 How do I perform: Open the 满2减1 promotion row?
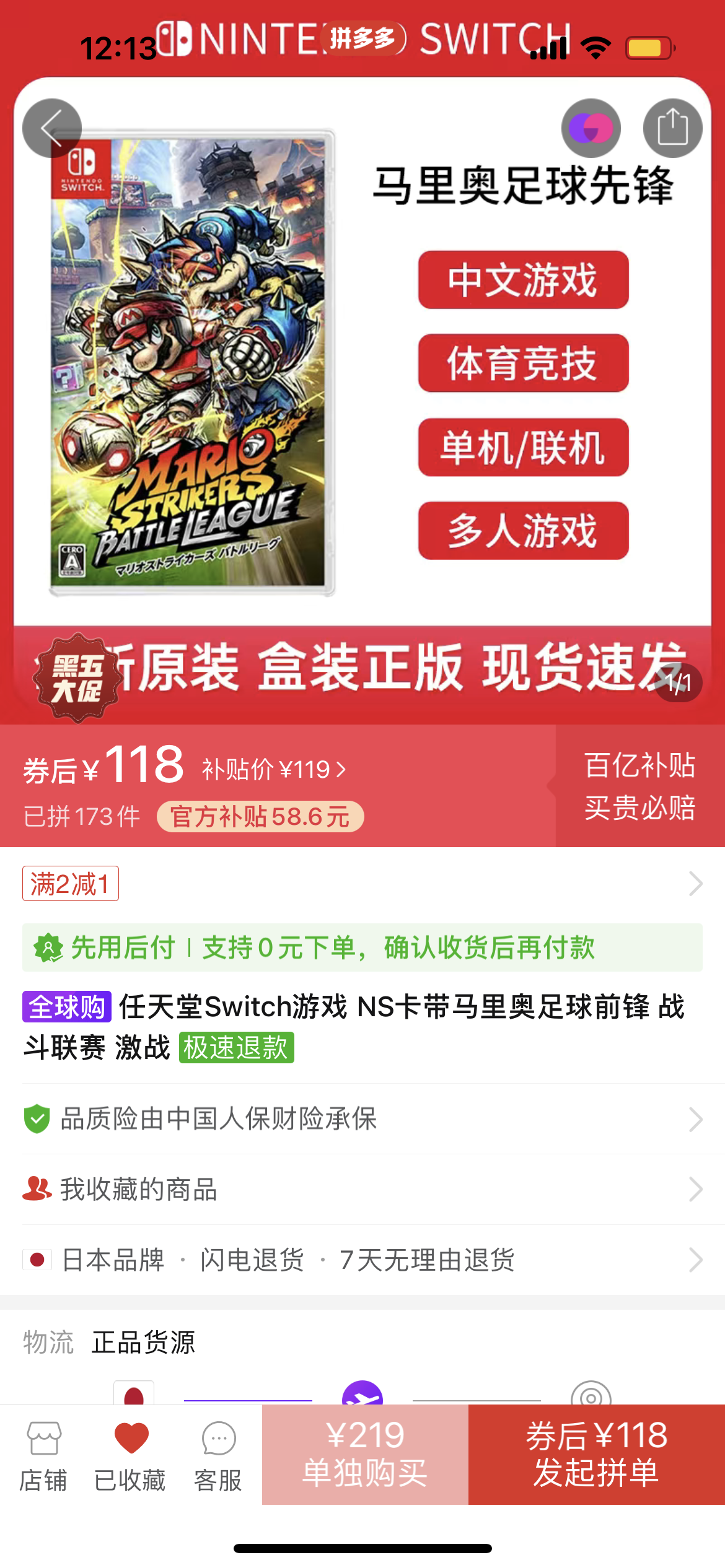(x=362, y=883)
